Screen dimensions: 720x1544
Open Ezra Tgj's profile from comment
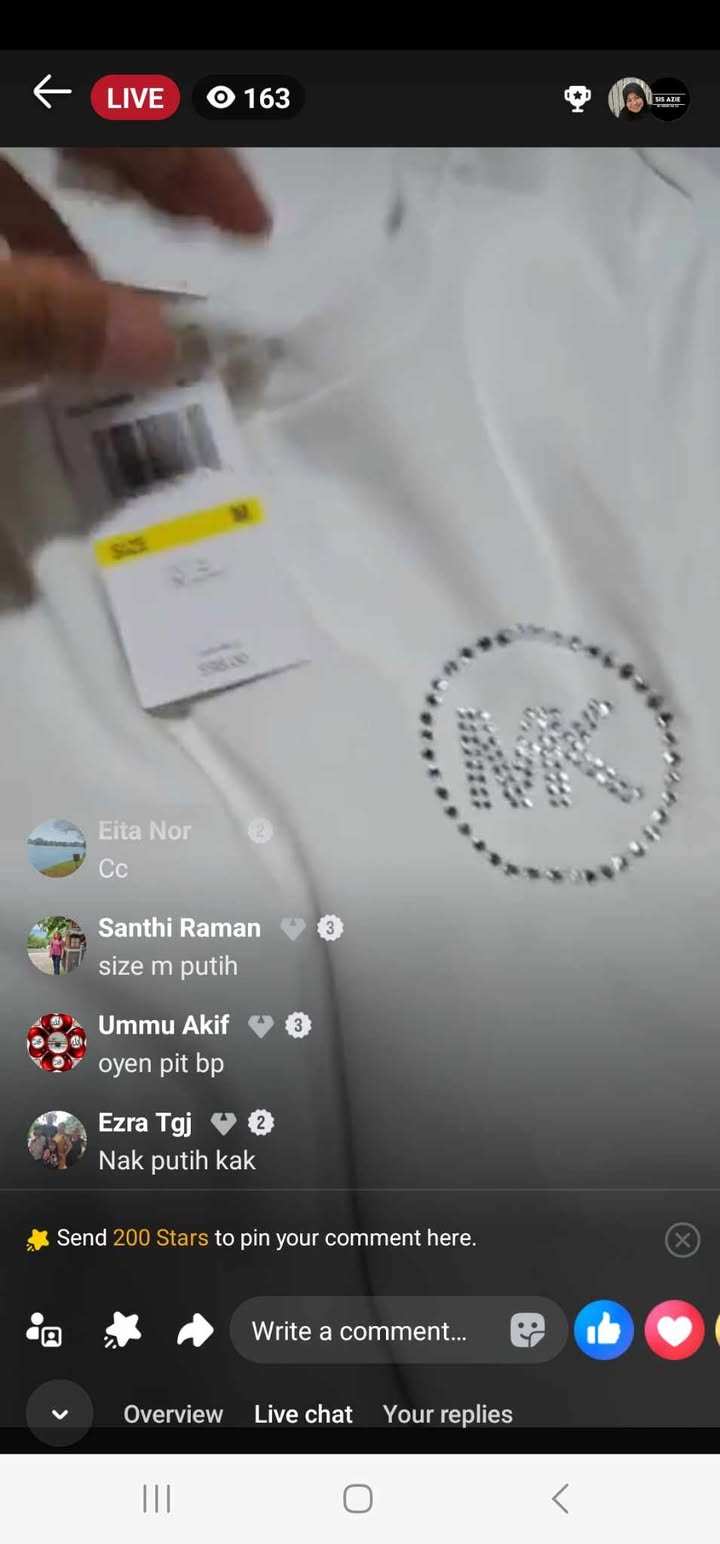(x=57, y=1140)
